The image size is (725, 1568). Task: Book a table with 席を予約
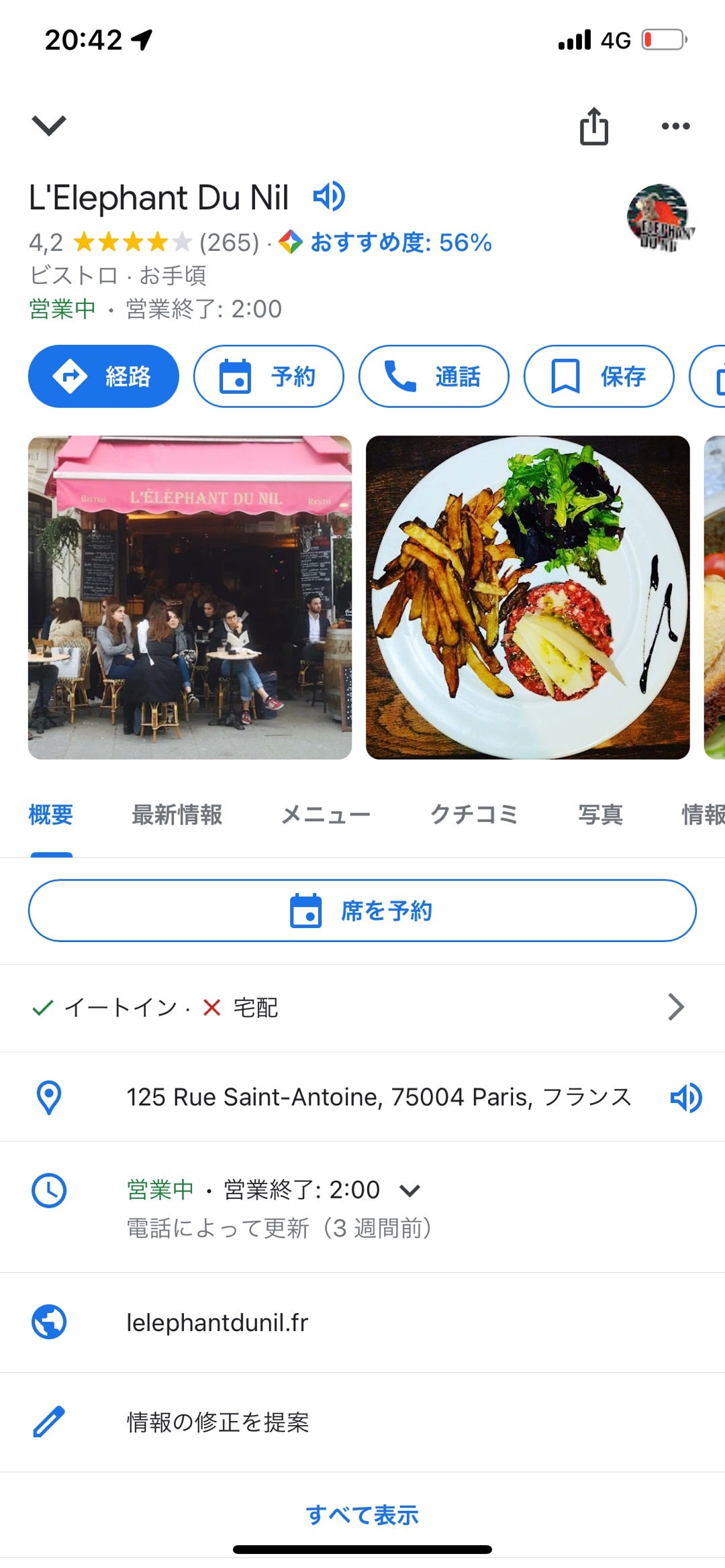point(362,910)
